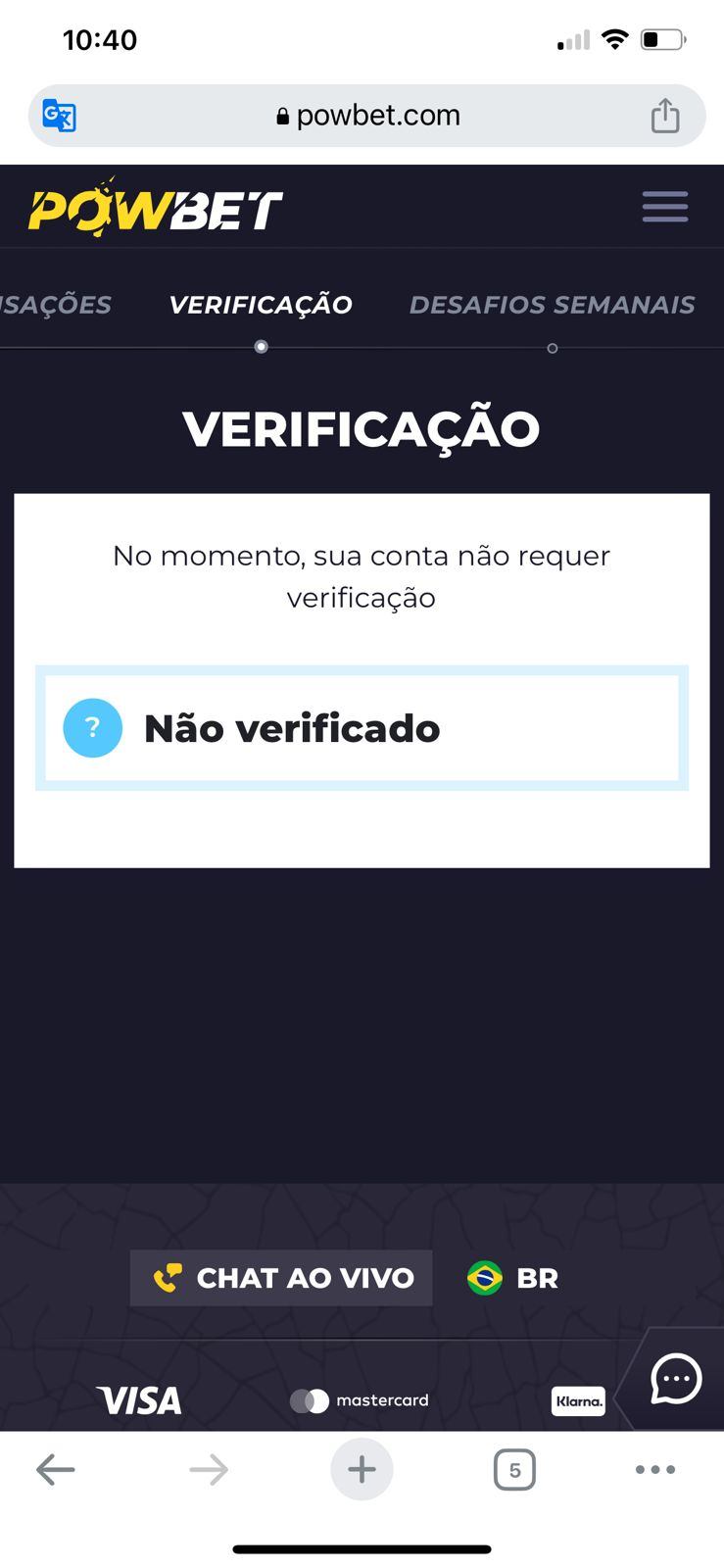Open the hamburger menu
Viewport: 724px width, 1568px height.
(665, 207)
